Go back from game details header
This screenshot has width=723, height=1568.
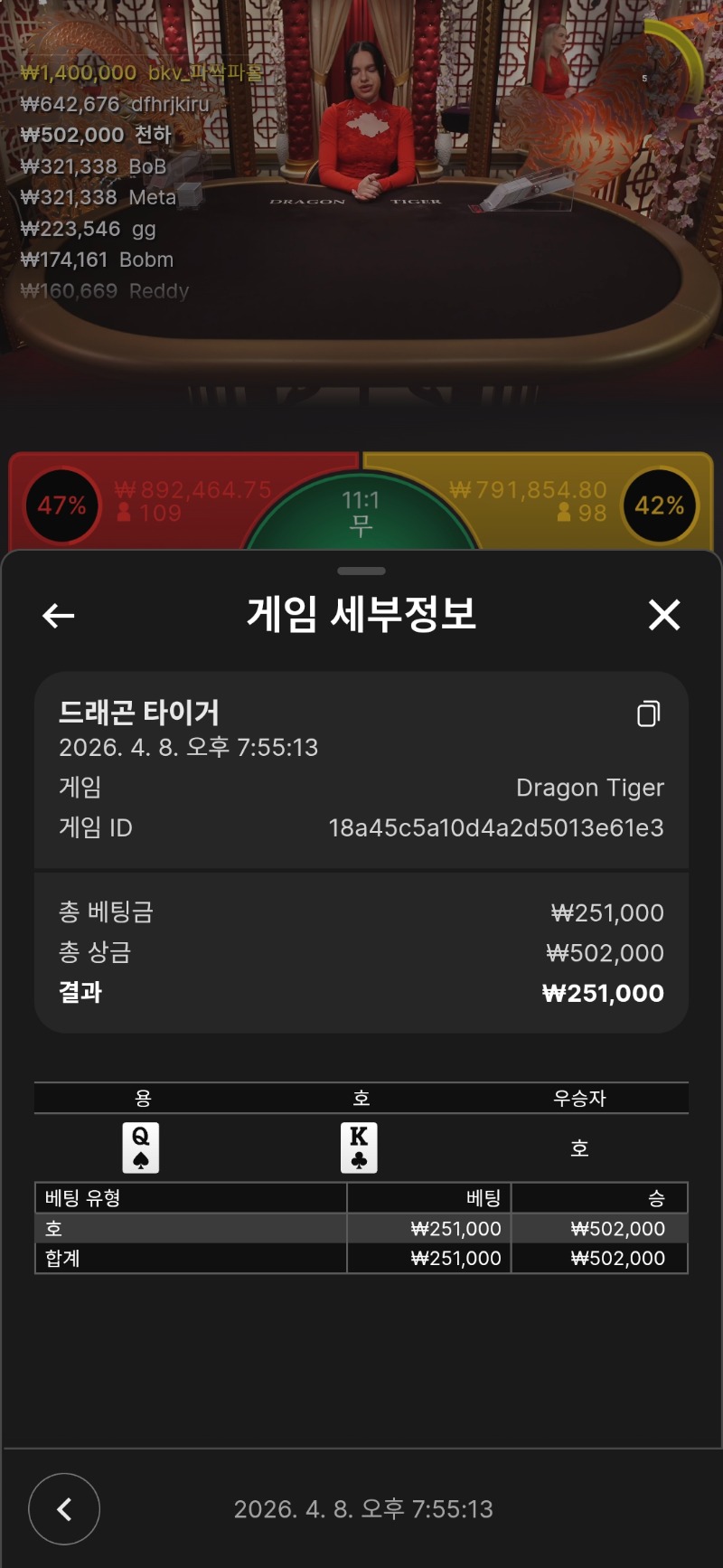(59, 616)
